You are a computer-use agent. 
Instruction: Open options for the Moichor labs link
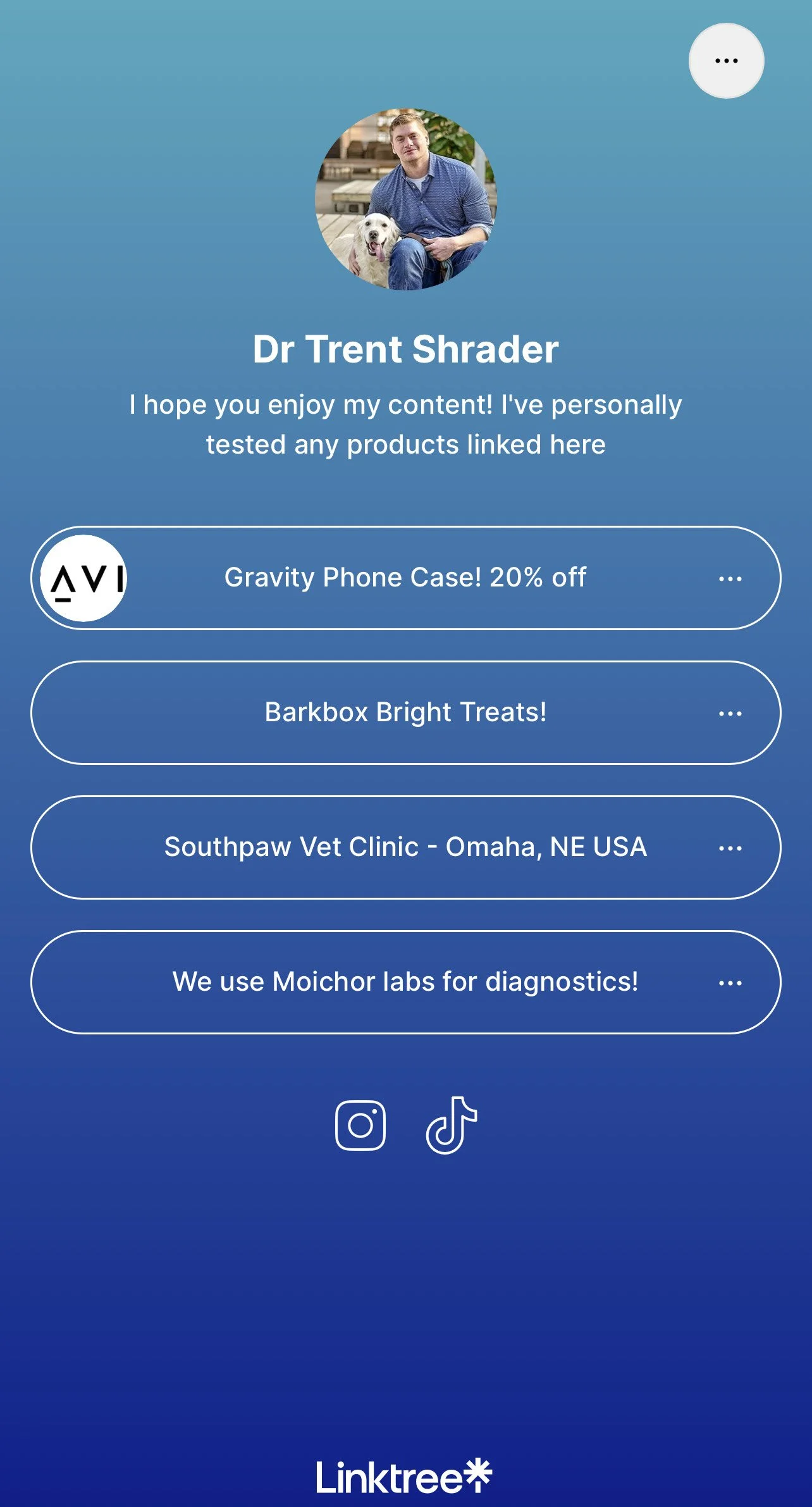(x=730, y=983)
